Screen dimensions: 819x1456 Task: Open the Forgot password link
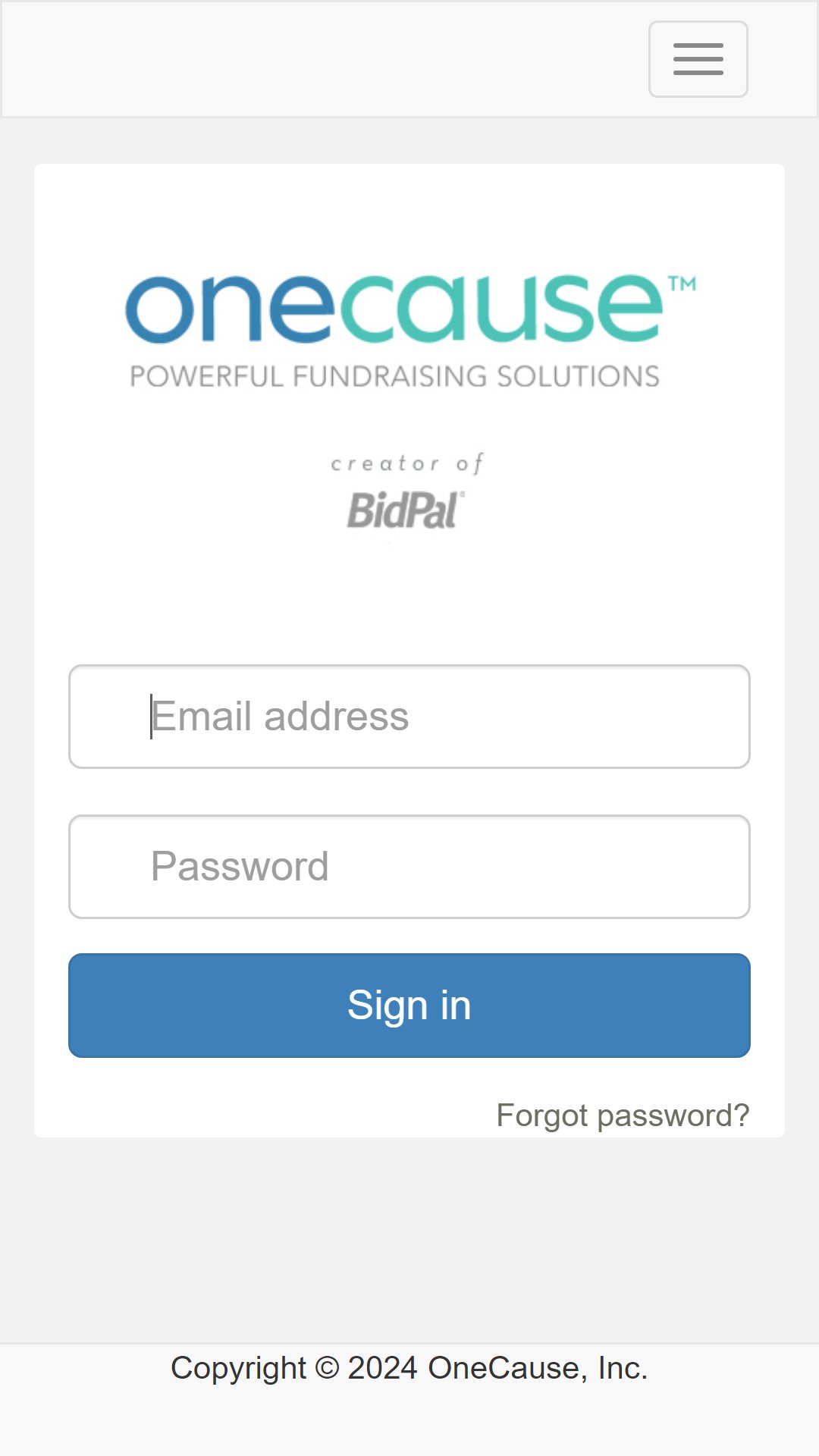623,1116
